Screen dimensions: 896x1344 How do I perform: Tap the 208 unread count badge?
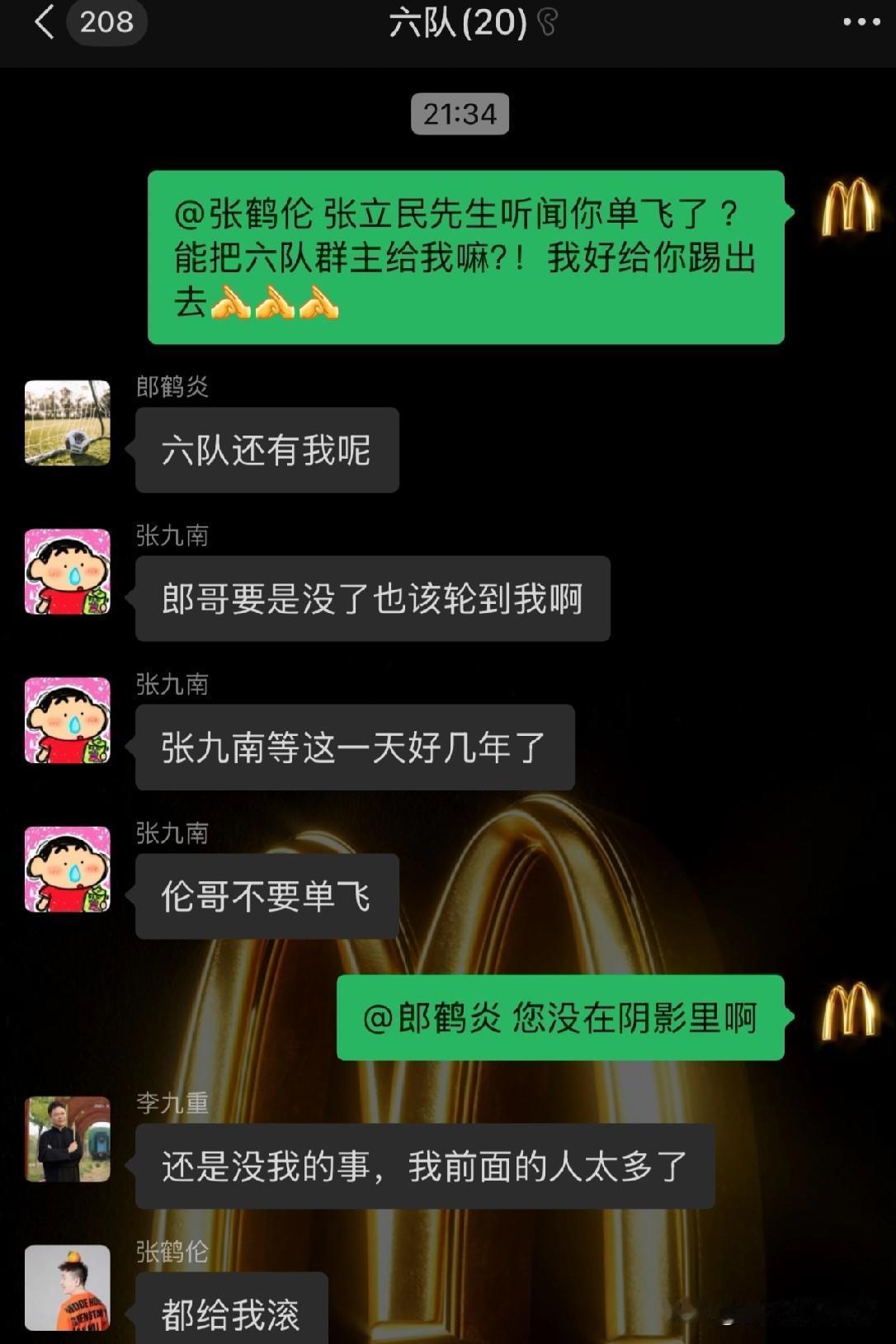coord(106,23)
